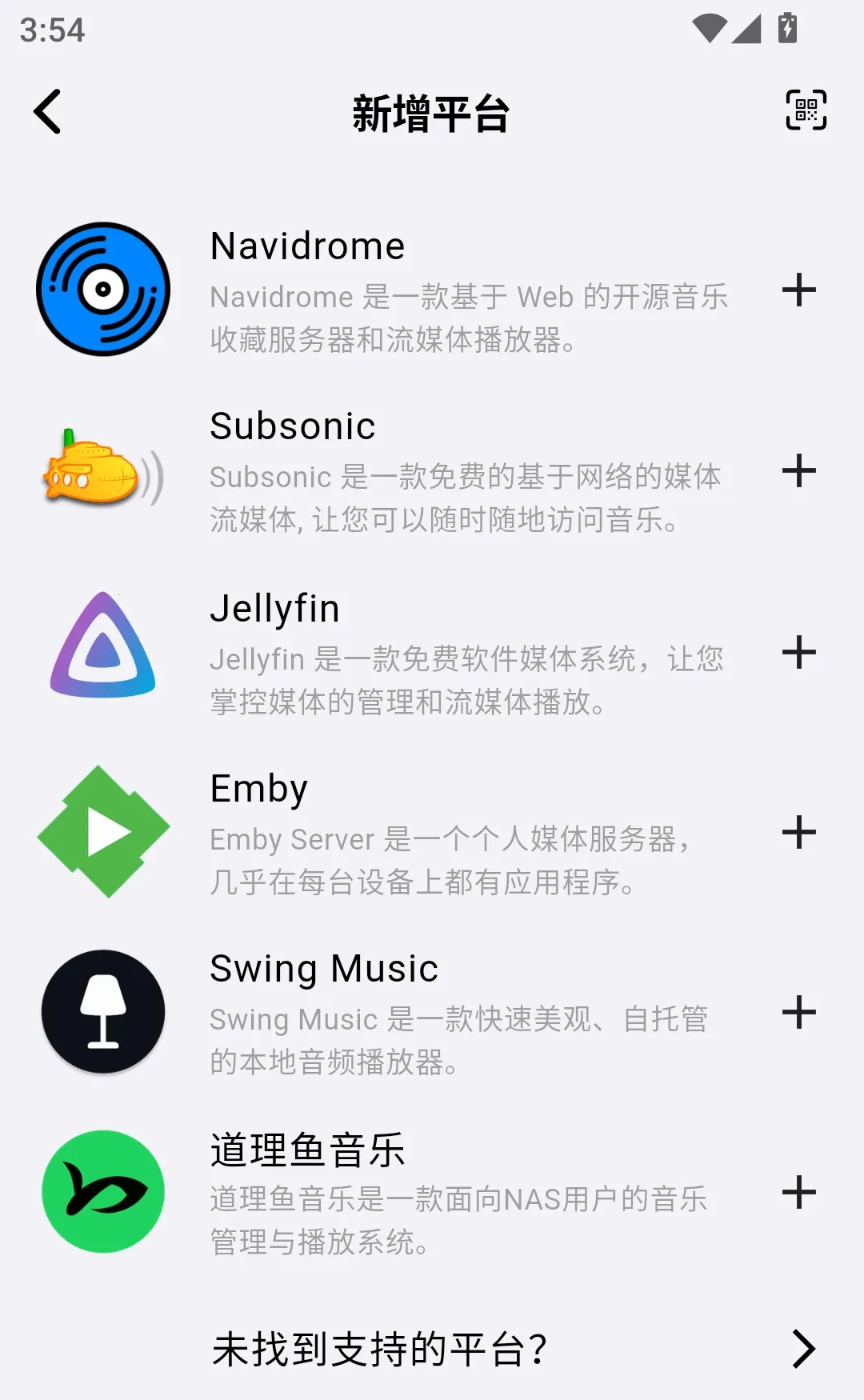864x1400 pixels.
Task: Tap the plus to add an Emby server
Action: click(x=799, y=832)
